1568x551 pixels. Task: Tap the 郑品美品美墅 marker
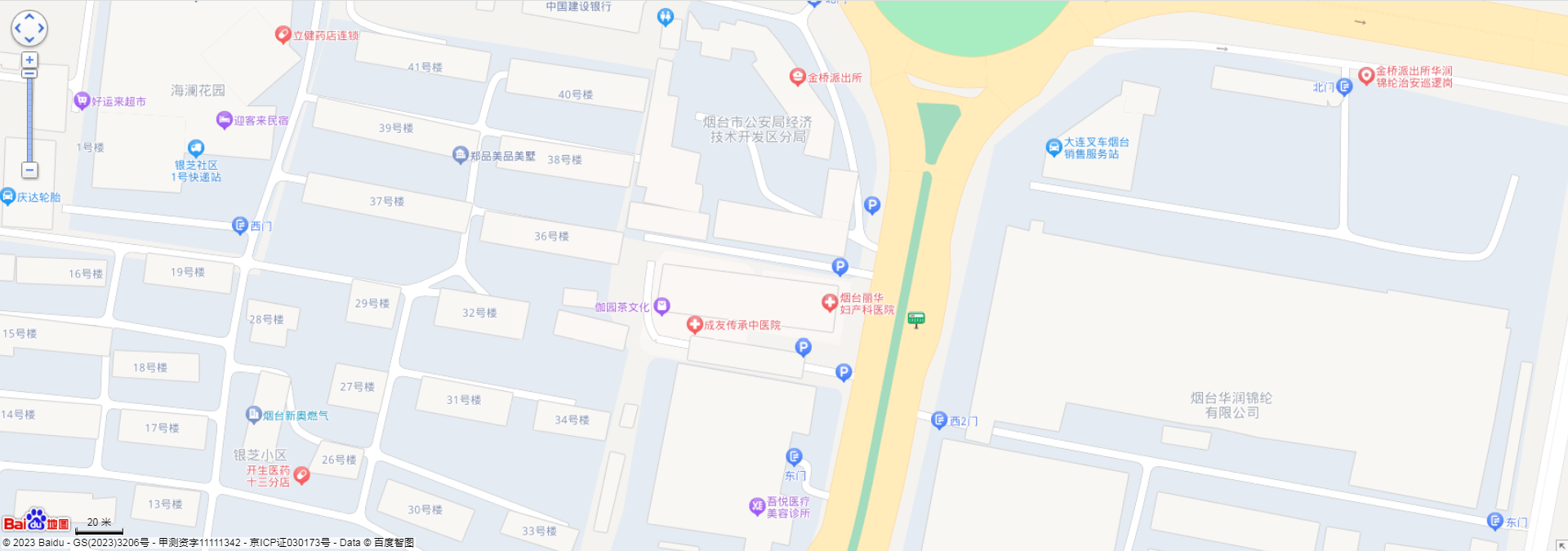[x=460, y=155]
